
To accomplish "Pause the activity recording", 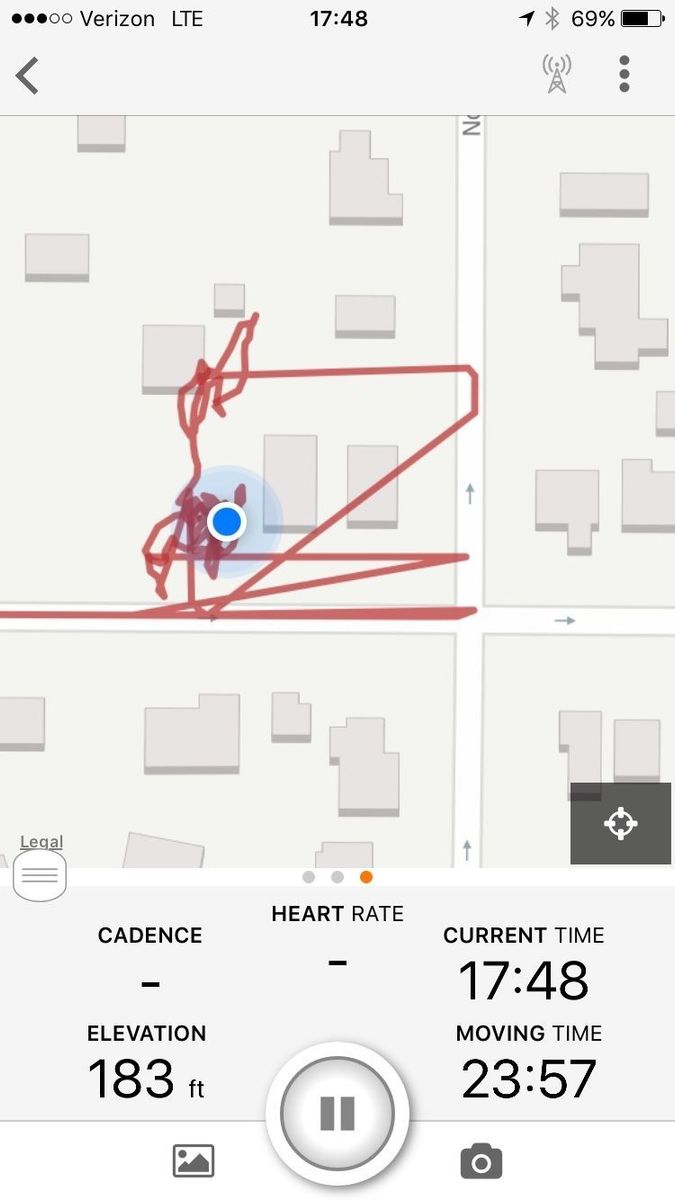I will pos(337,1113).
